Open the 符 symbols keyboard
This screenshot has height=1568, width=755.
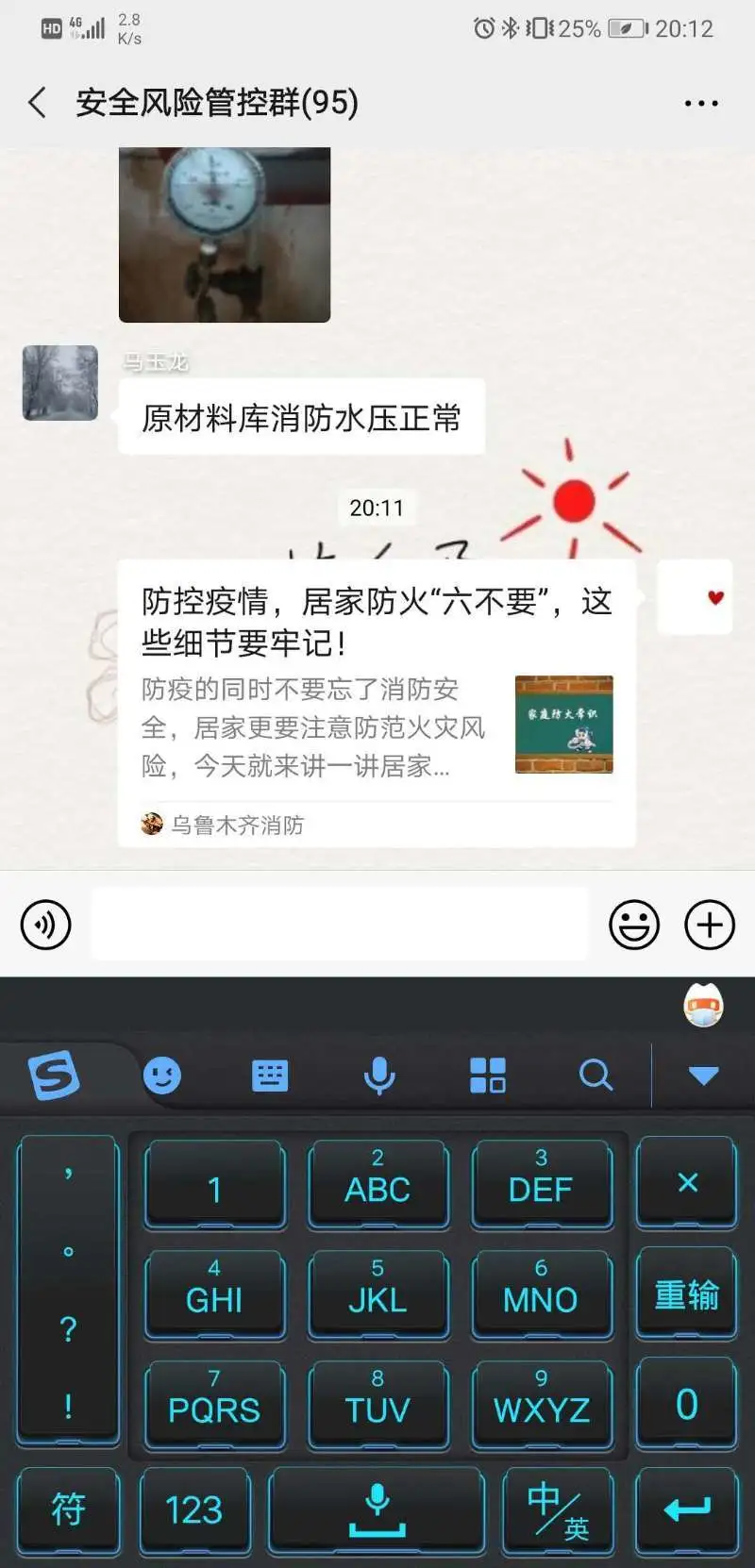(68, 1510)
